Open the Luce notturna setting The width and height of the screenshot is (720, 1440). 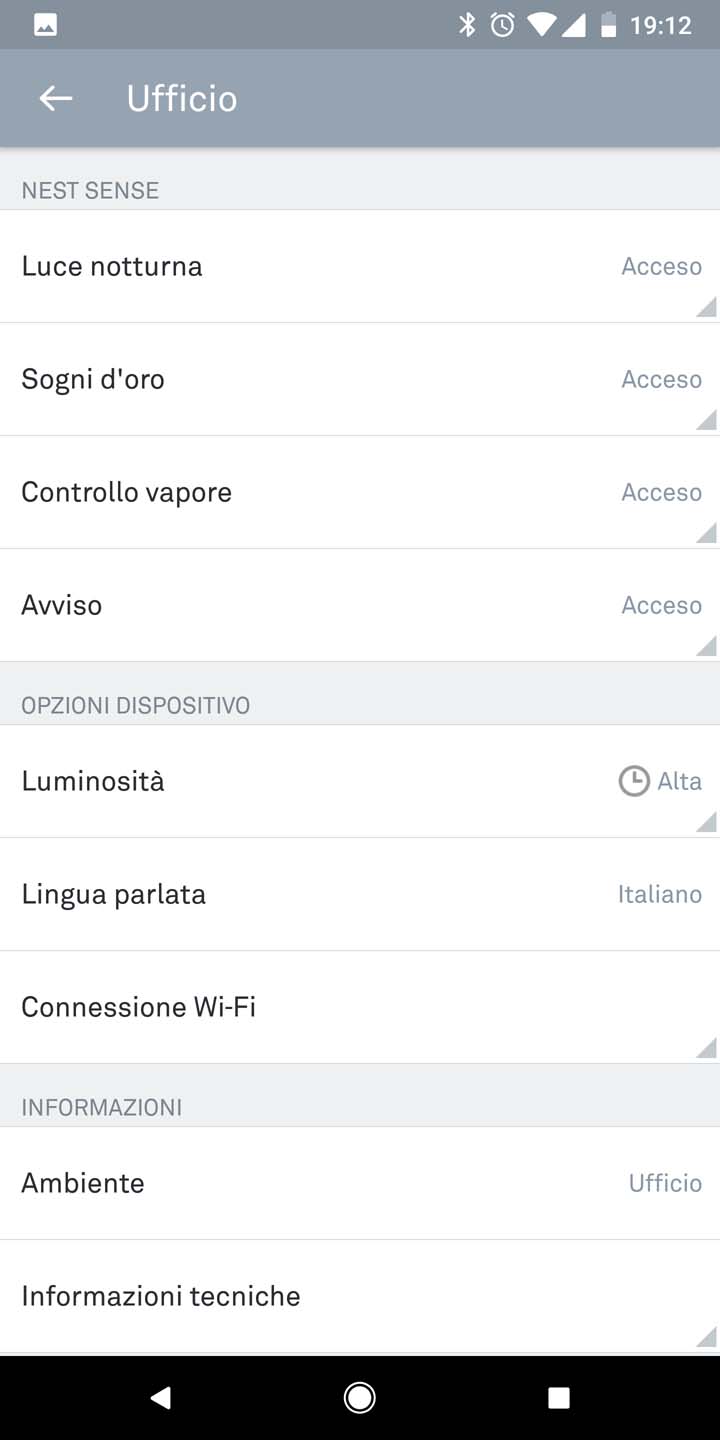point(360,266)
